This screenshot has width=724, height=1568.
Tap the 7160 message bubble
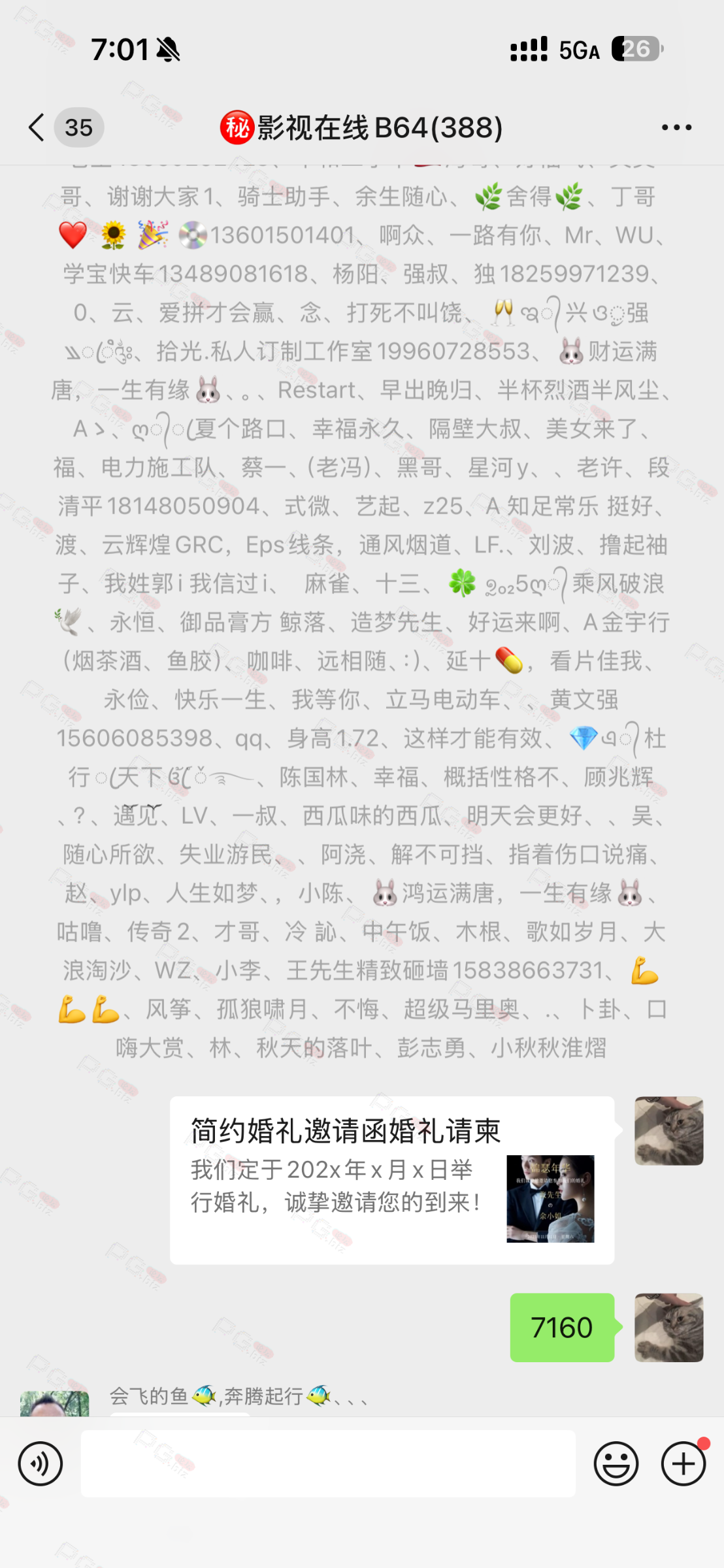pos(562,1328)
